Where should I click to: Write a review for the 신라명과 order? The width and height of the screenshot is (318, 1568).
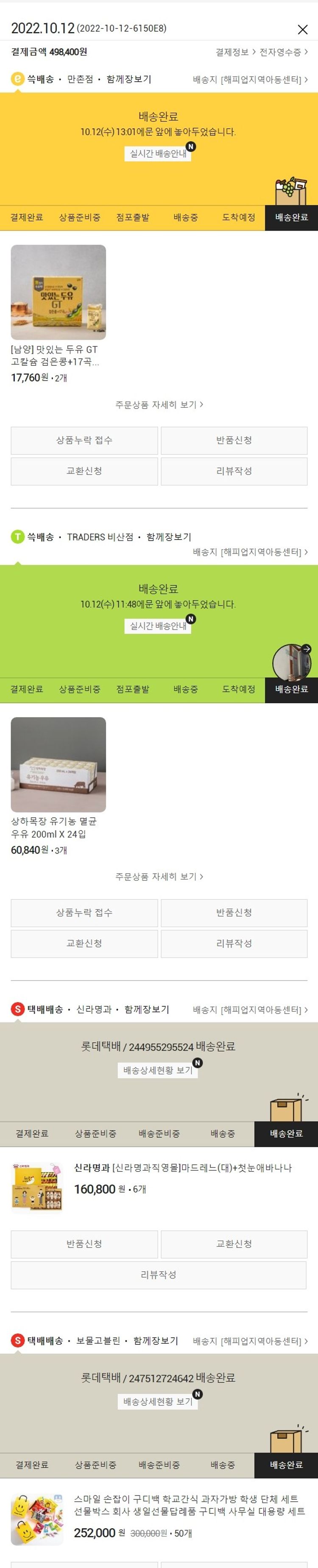point(159,1275)
